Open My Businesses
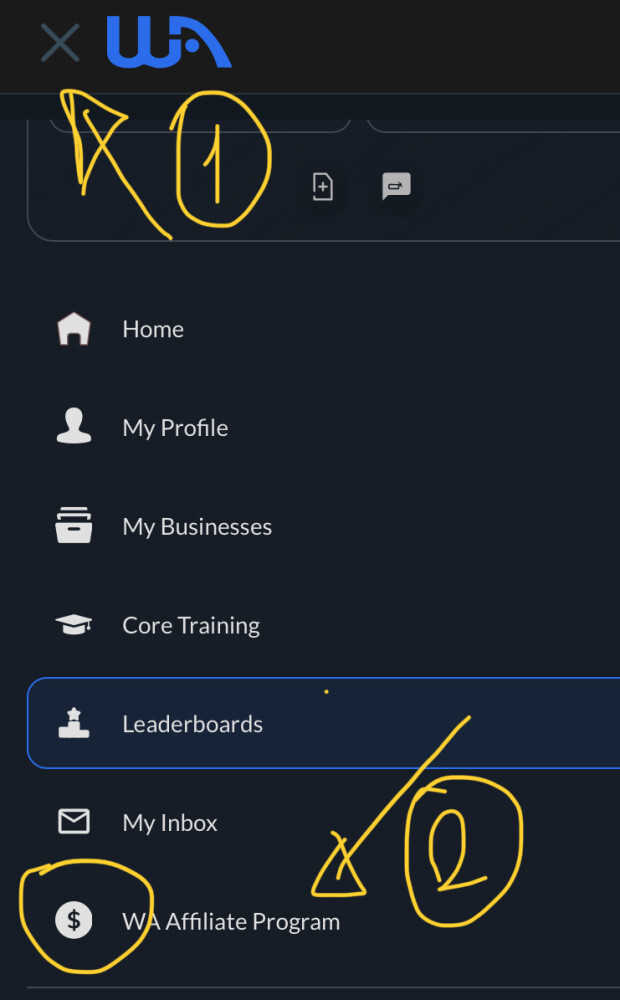 tap(197, 527)
